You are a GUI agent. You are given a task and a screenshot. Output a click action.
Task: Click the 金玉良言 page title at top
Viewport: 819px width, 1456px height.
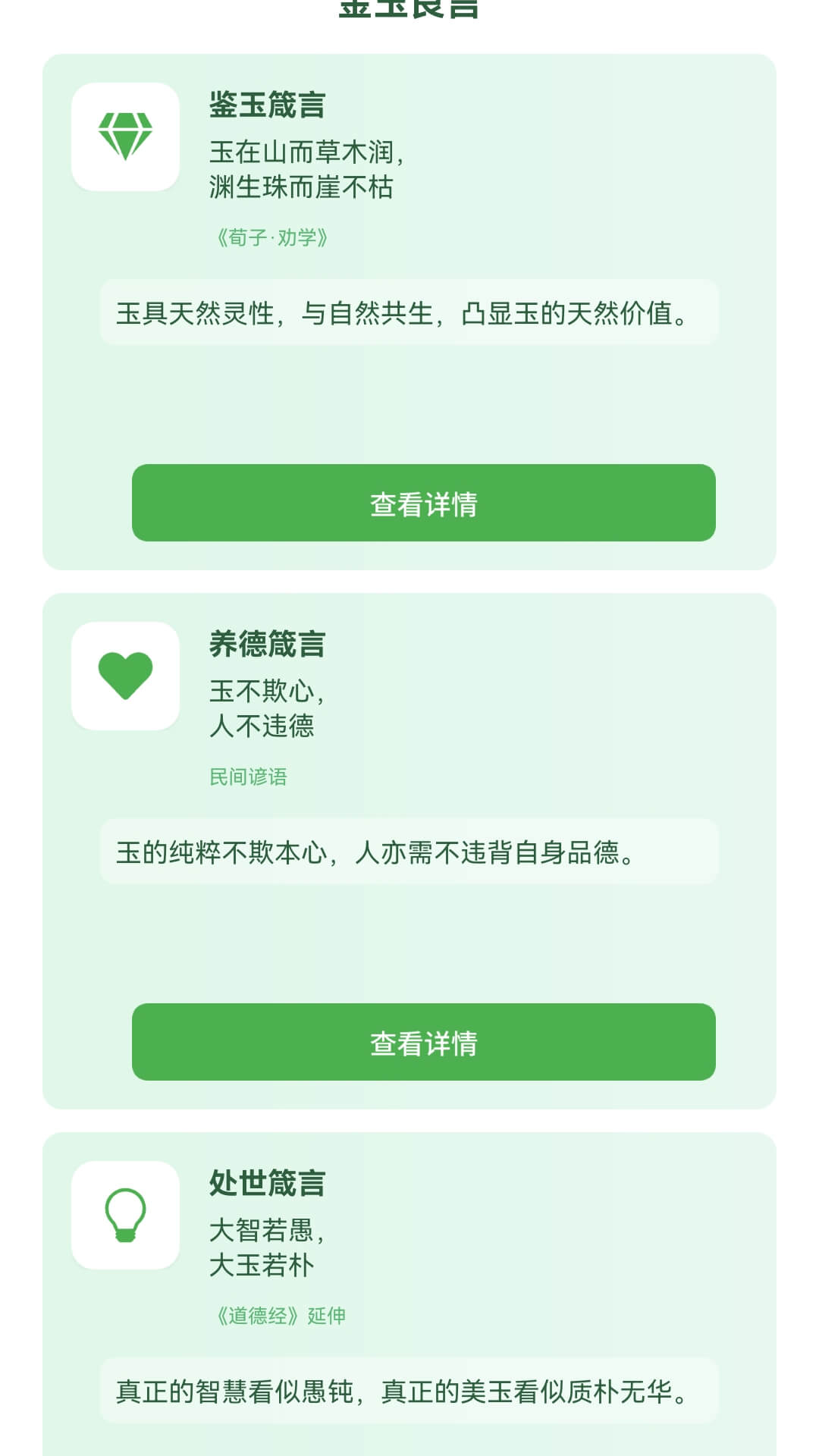409,9
